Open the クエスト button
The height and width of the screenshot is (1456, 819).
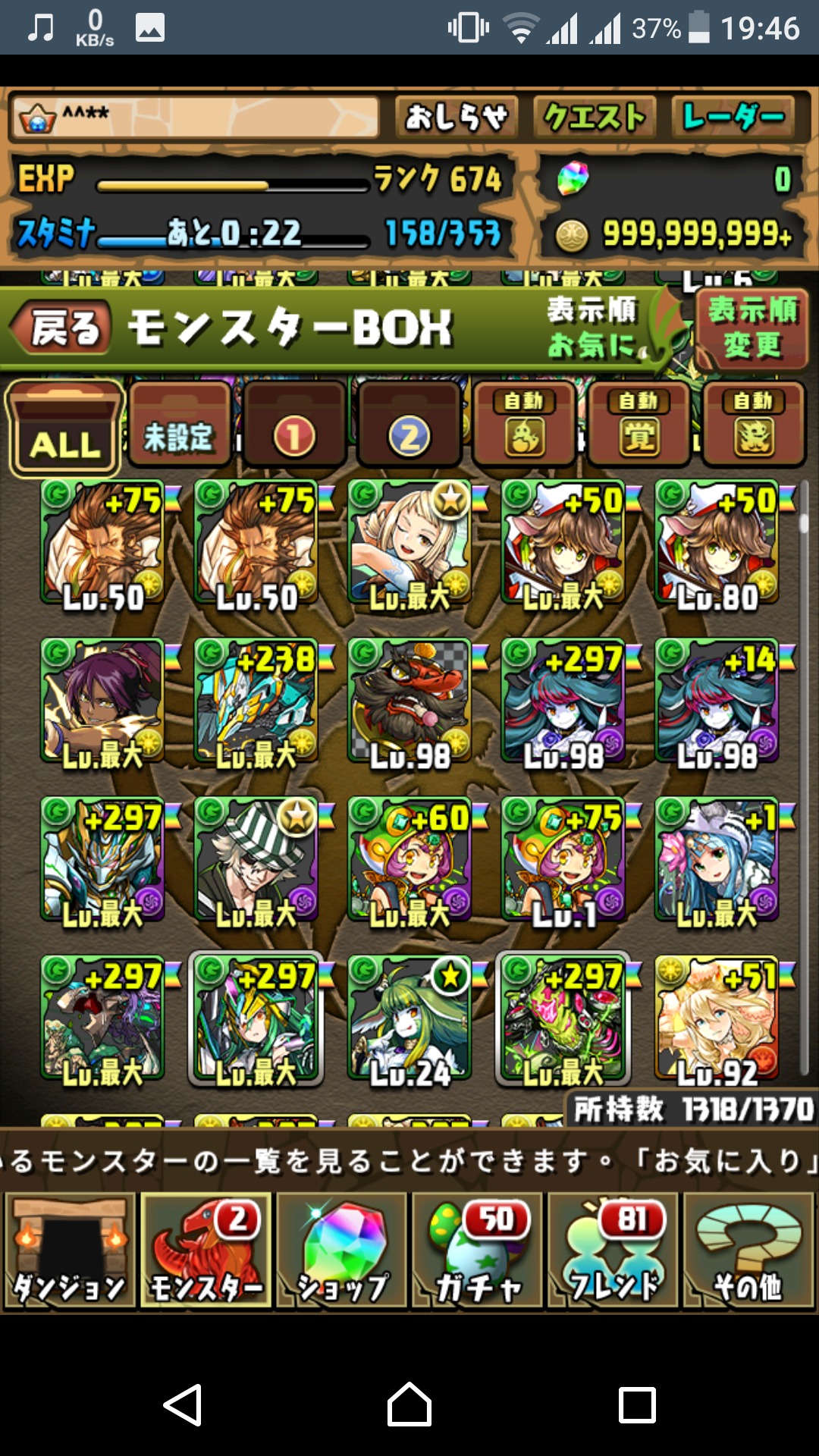[595, 118]
